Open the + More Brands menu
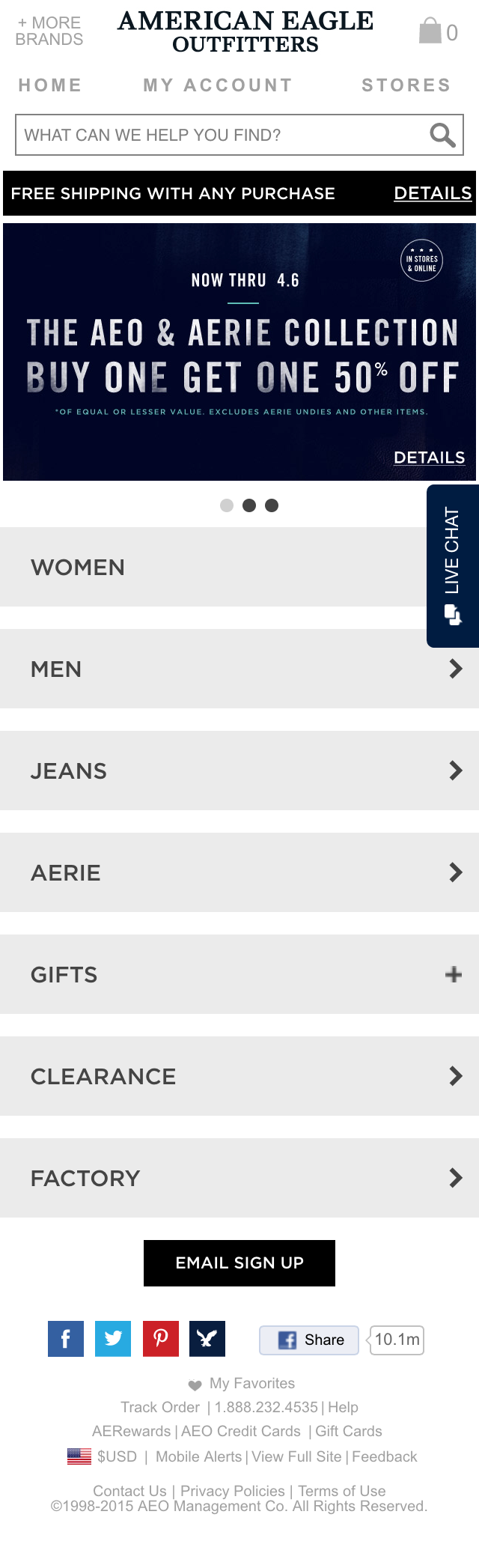The width and height of the screenshot is (479, 1568). coord(49,31)
